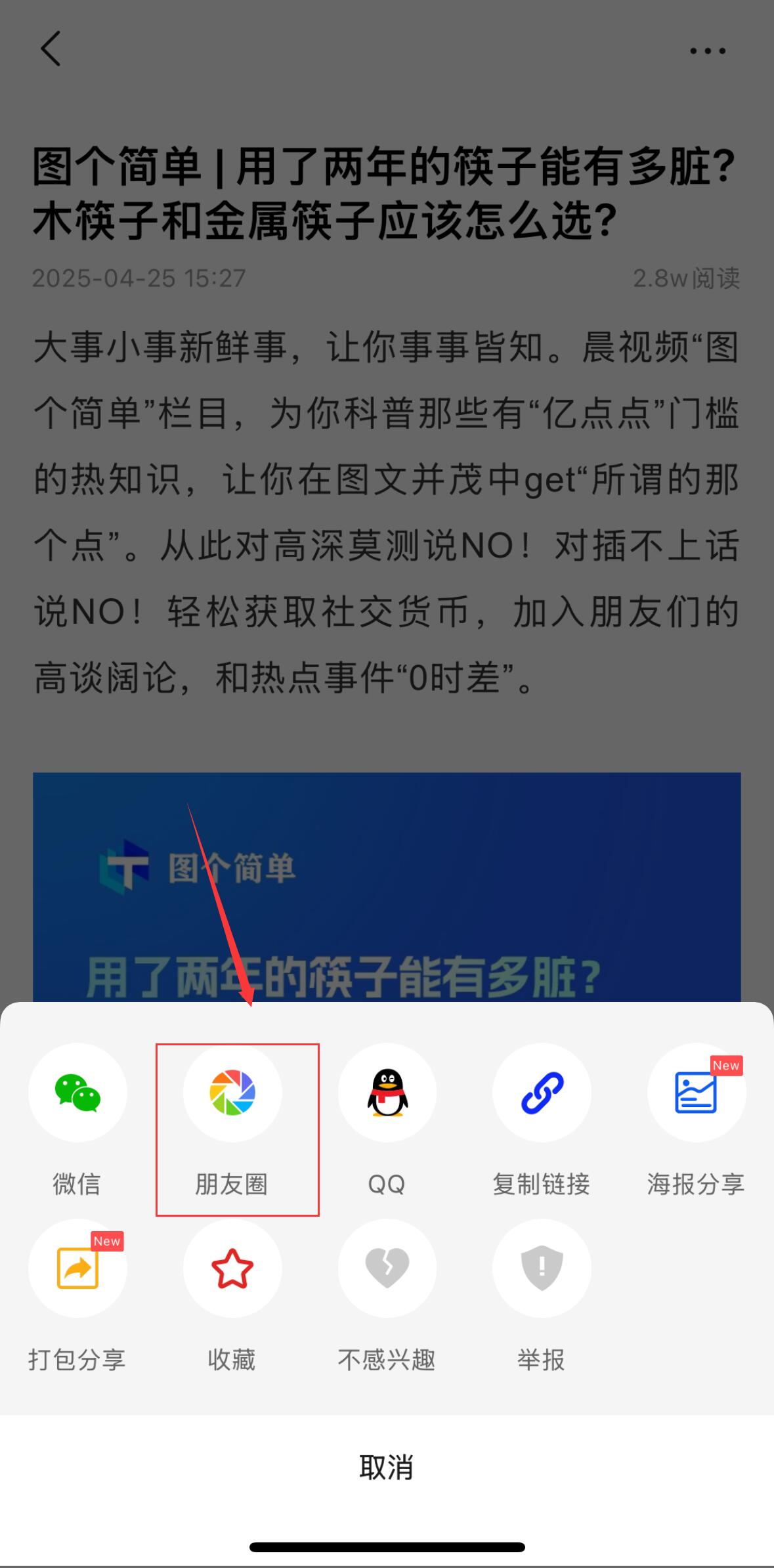This screenshot has width=774, height=1568.
Task: Open the three-dot overflow menu
Action: pyautogui.click(x=707, y=51)
